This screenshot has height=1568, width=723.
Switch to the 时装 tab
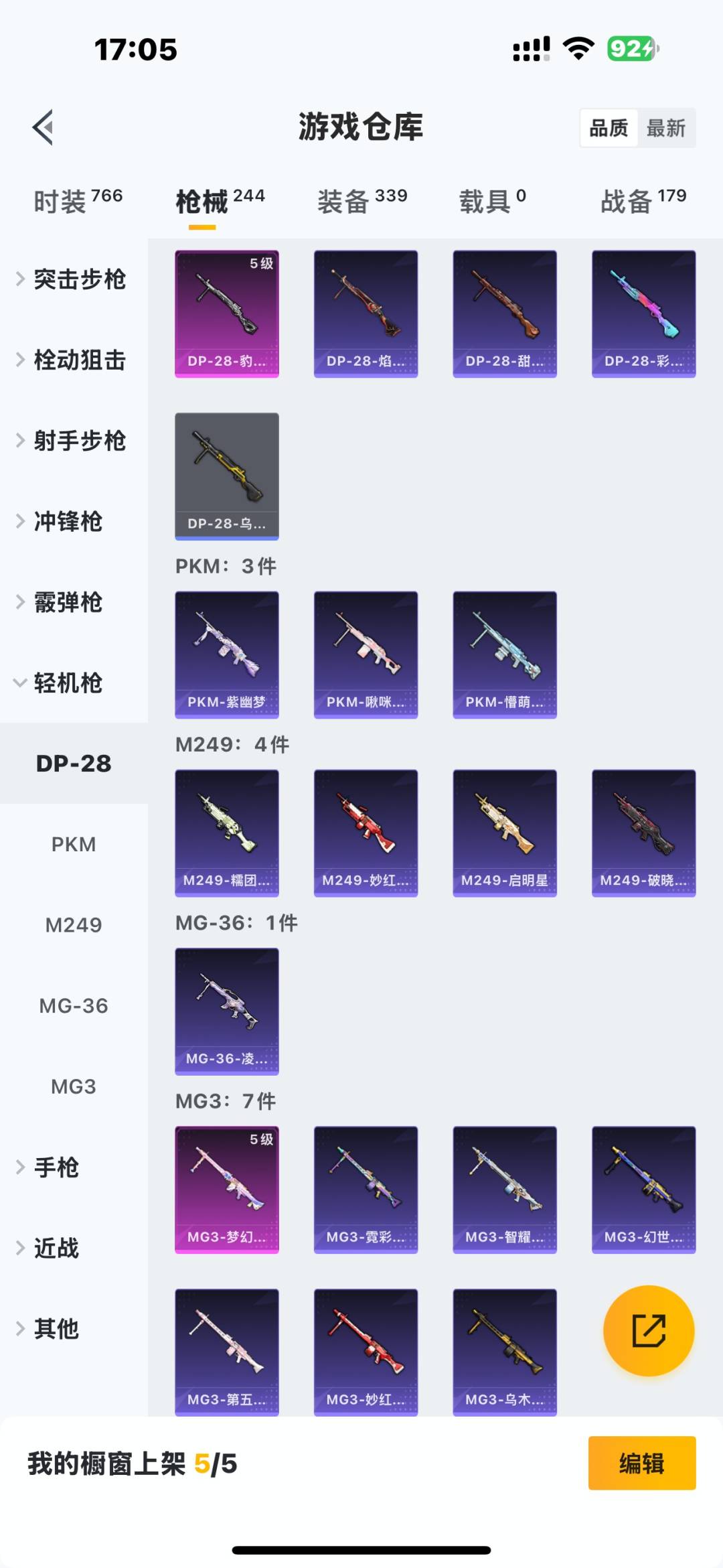78,201
